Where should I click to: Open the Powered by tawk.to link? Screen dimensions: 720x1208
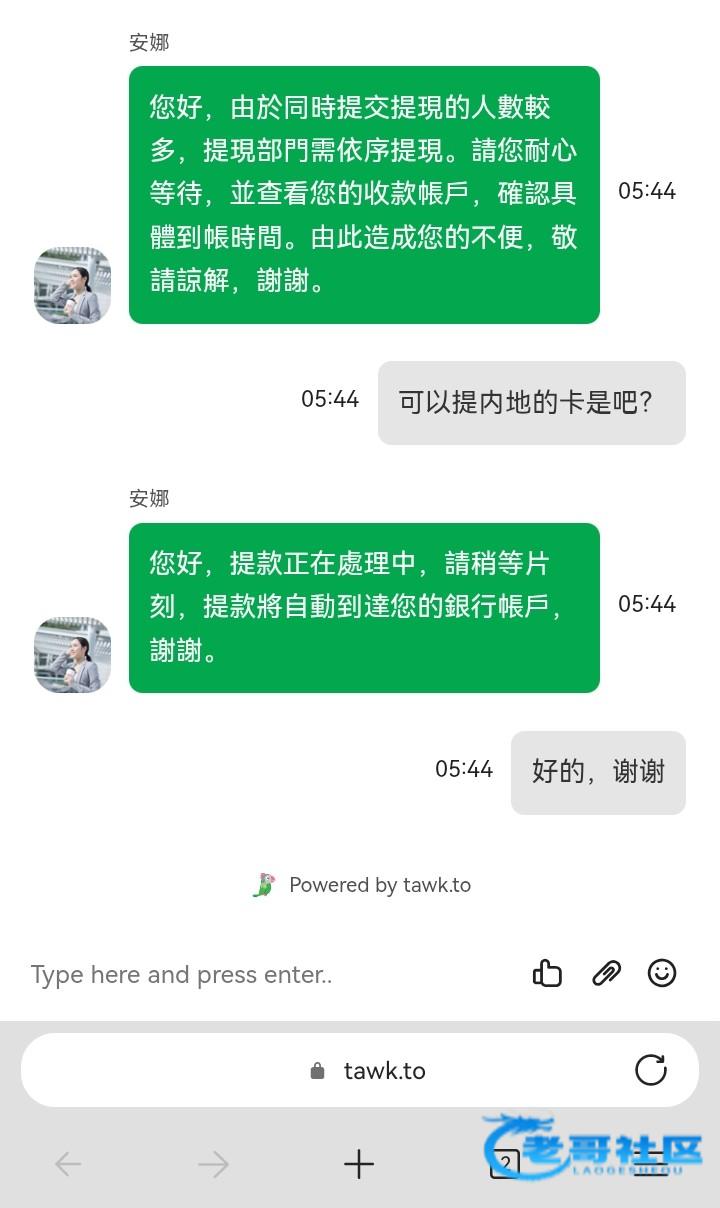point(362,885)
